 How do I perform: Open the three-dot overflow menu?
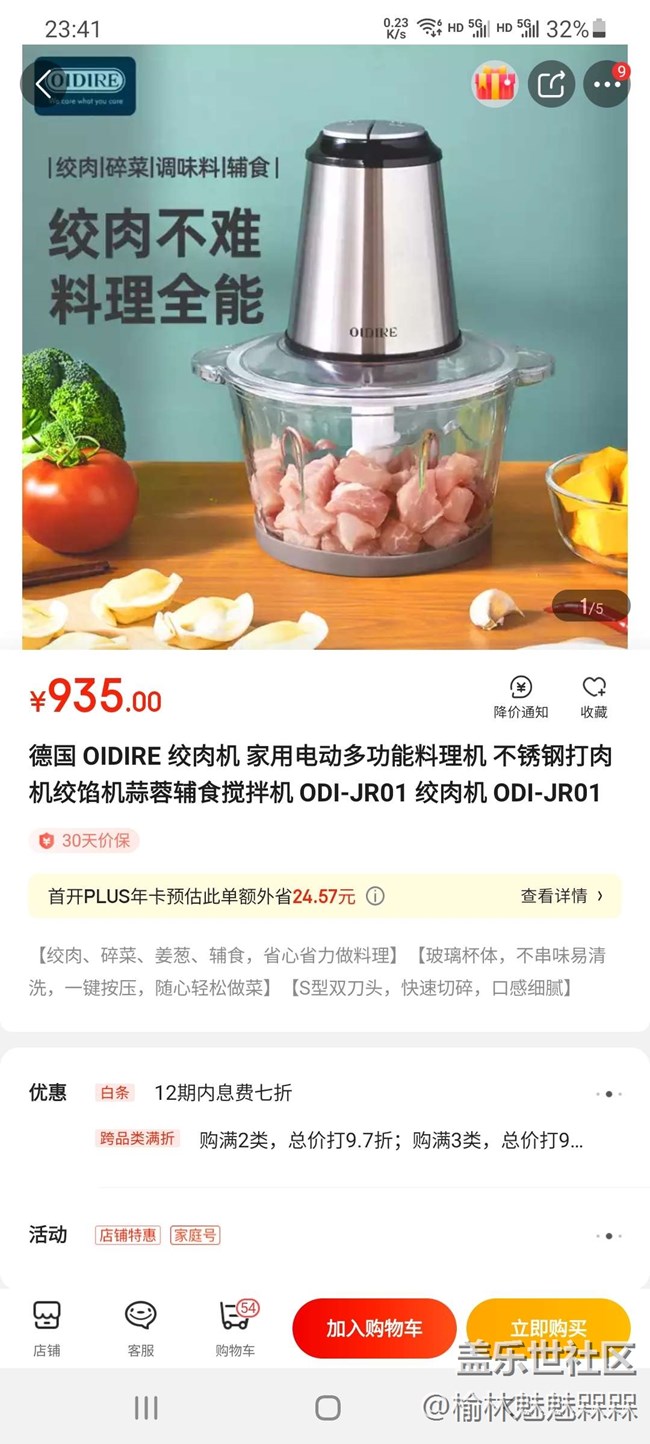point(606,85)
